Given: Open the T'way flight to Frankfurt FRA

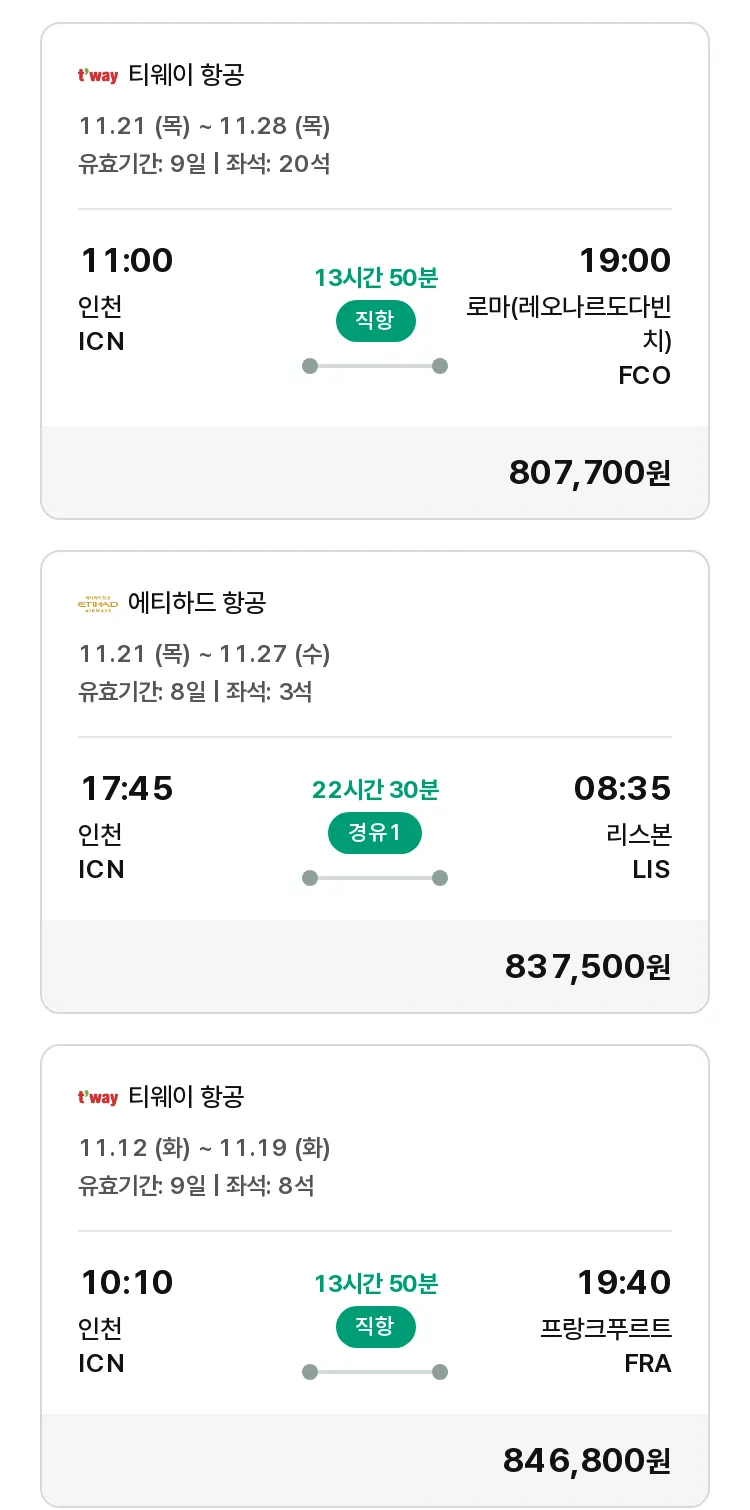Looking at the screenshot, I should 375,1276.
